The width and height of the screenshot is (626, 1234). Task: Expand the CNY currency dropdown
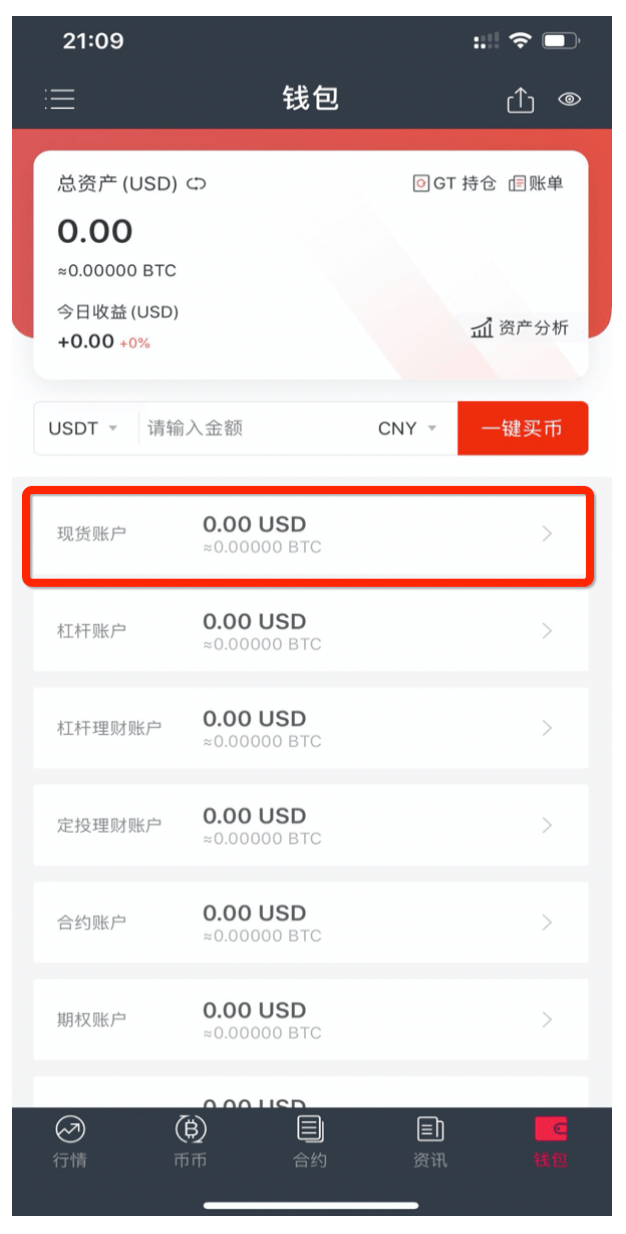(x=408, y=428)
